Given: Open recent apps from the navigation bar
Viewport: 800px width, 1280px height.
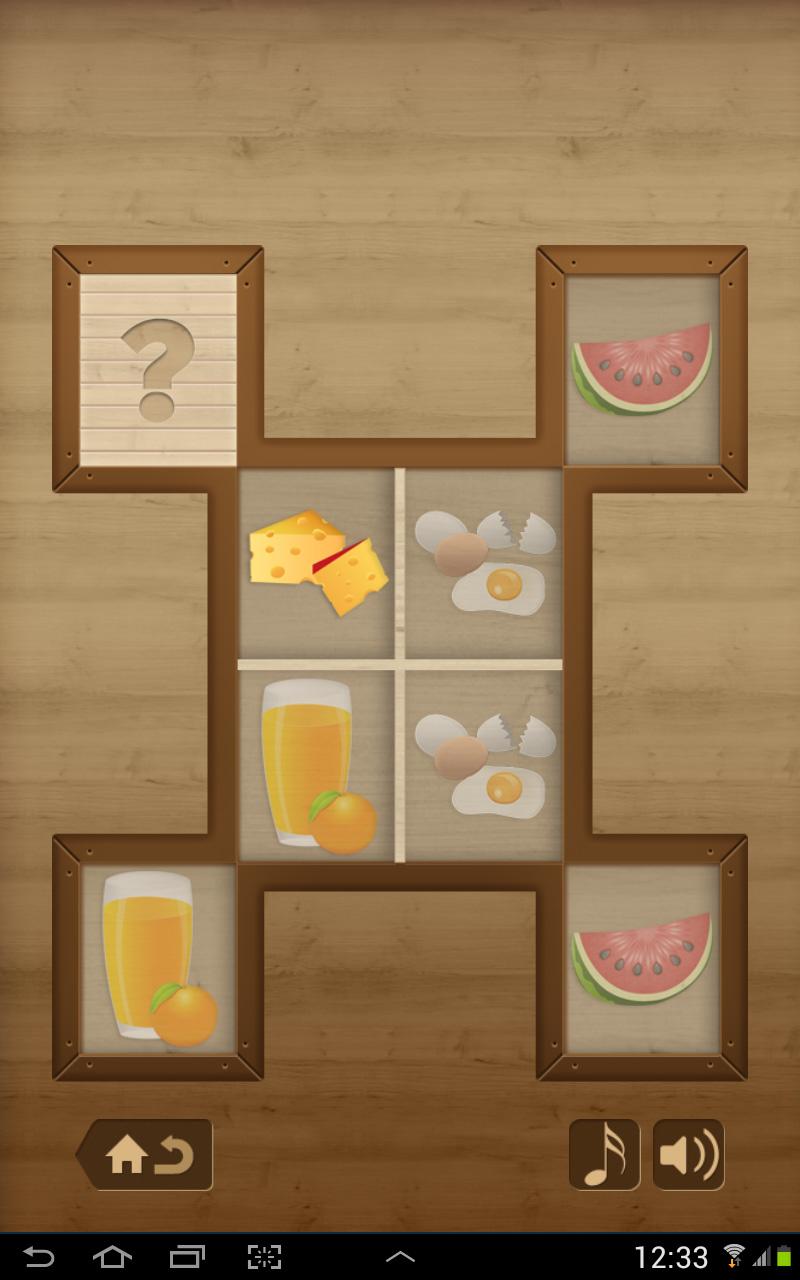Looking at the screenshot, I should (187, 1256).
